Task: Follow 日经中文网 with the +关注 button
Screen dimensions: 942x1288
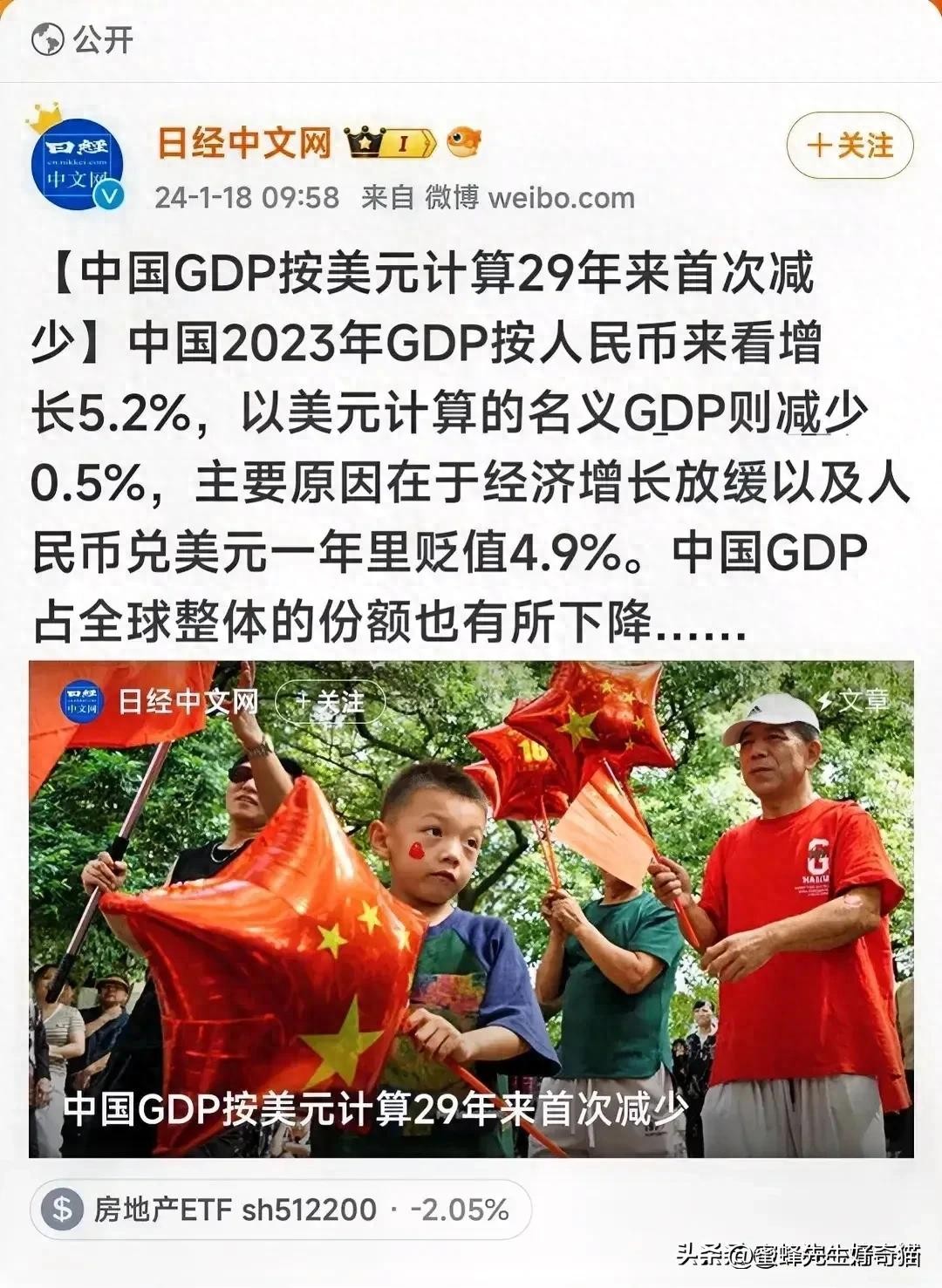Action: pos(850,145)
